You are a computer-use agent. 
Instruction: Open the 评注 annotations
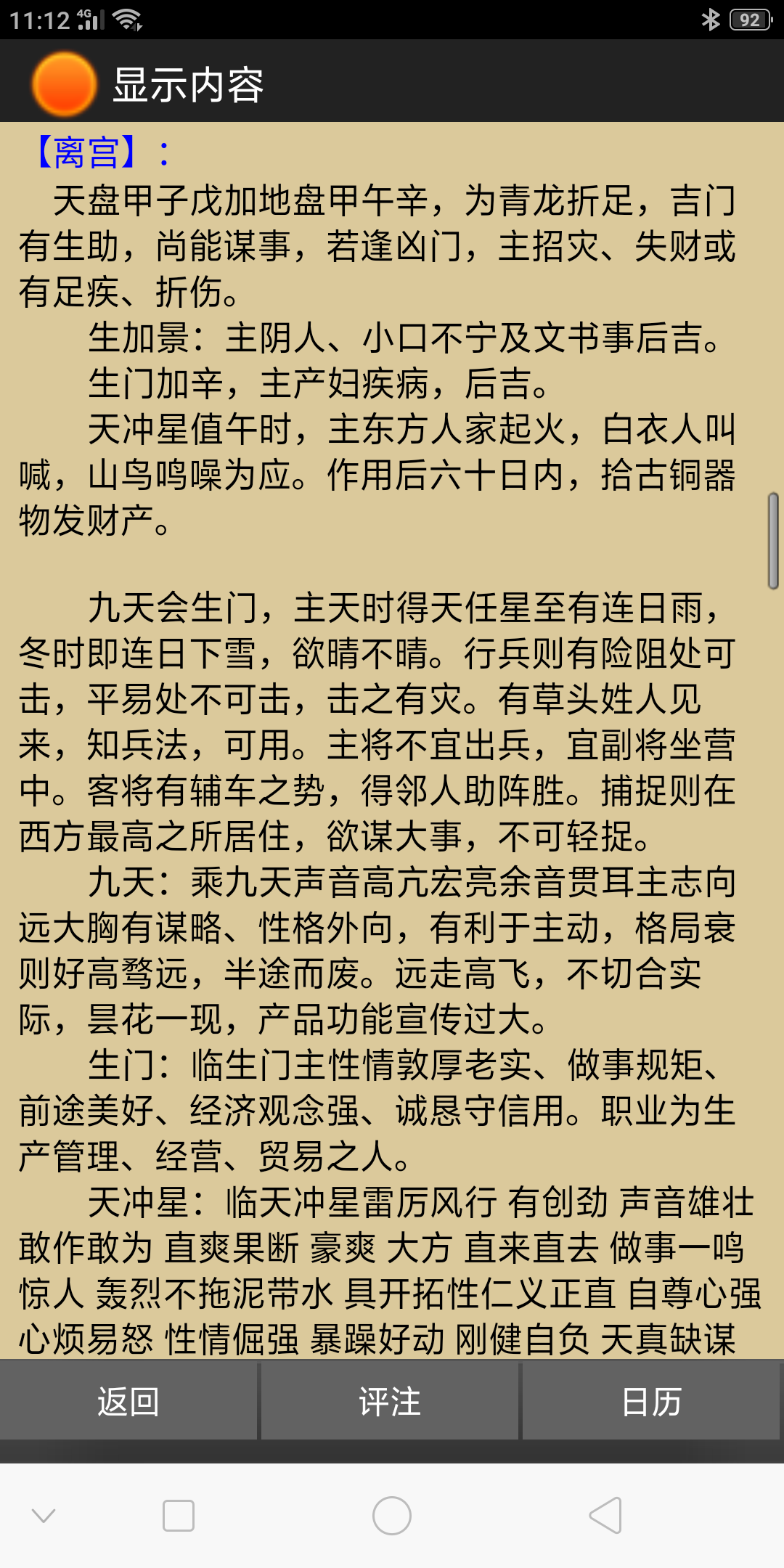390,1401
